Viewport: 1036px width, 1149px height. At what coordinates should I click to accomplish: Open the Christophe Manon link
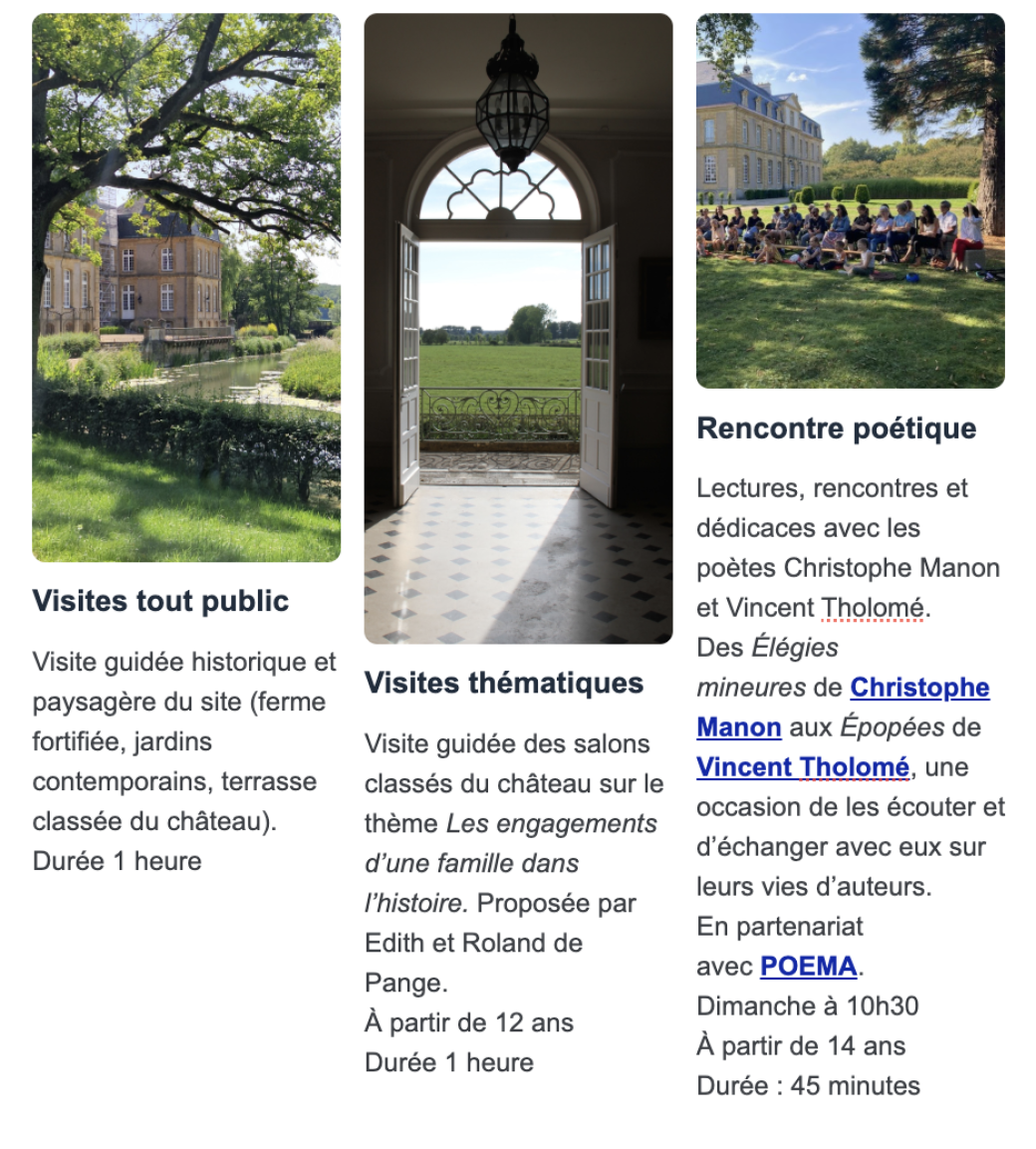[918, 688]
